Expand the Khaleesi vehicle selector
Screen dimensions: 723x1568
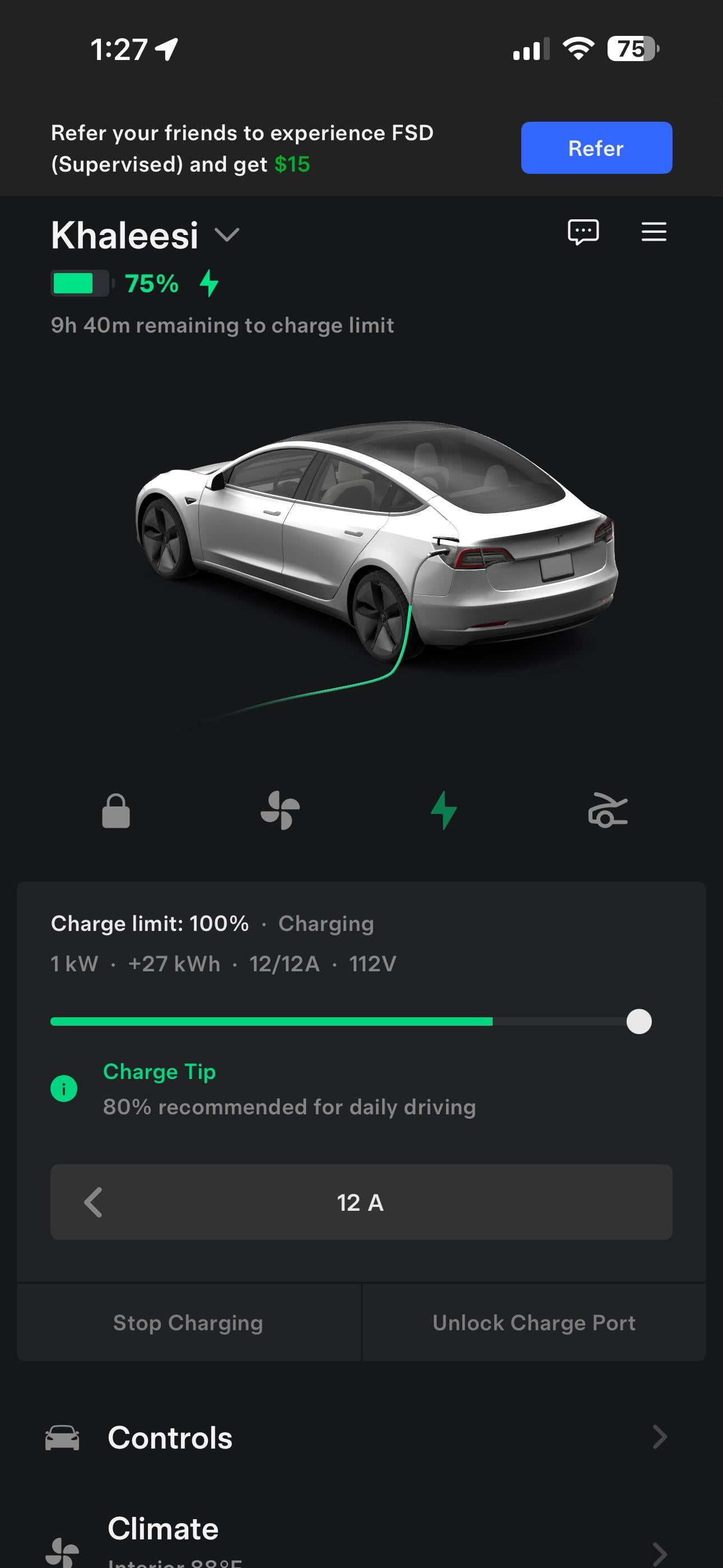(226, 235)
